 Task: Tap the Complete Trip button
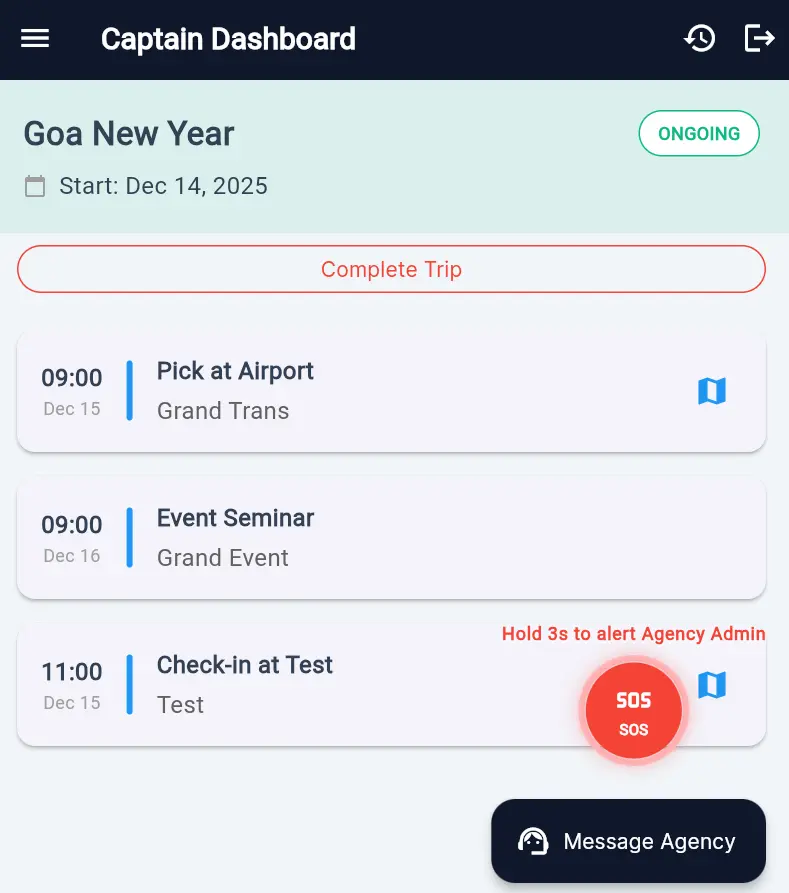tap(391, 269)
